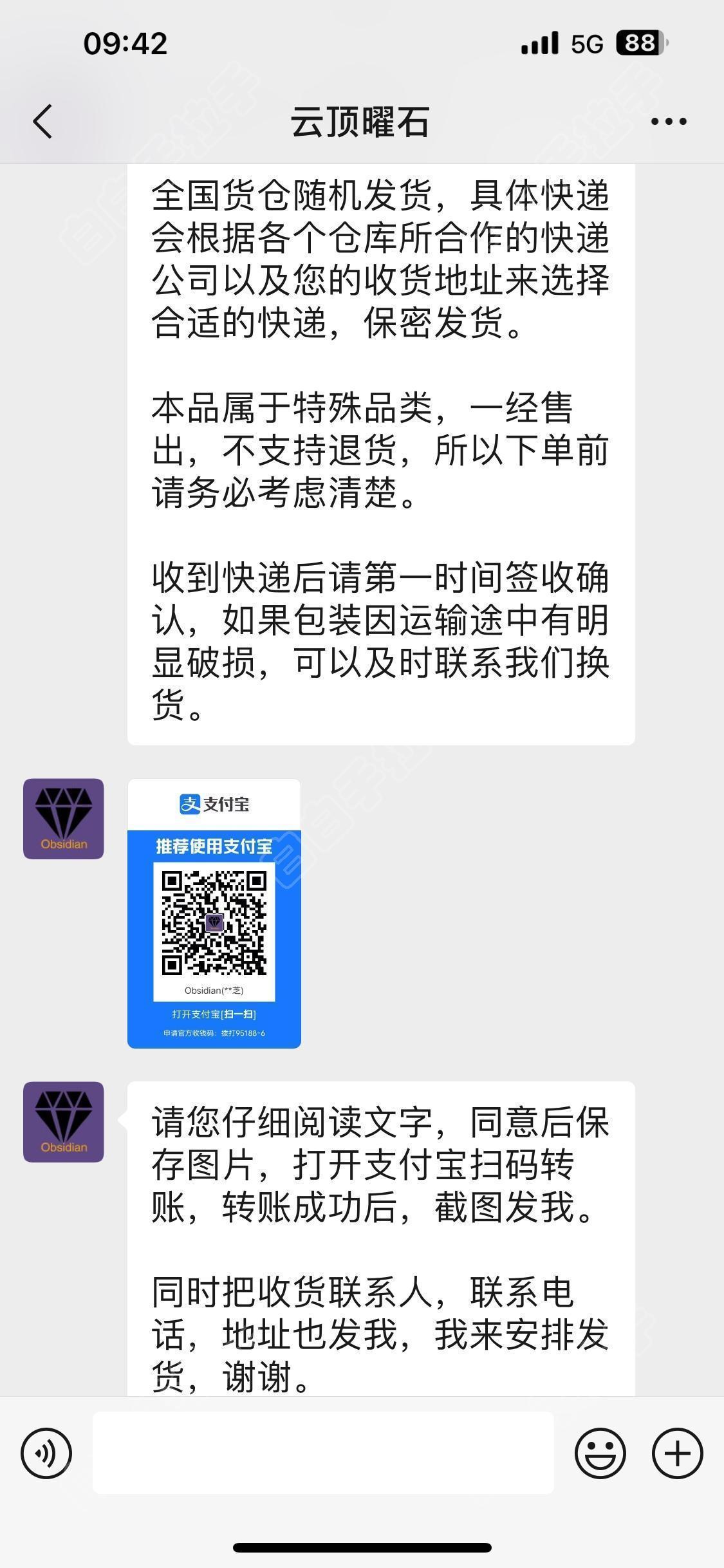Tap the Obsidian avatar beside the QR image
The height and width of the screenshot is (1568, 724).
64,819
